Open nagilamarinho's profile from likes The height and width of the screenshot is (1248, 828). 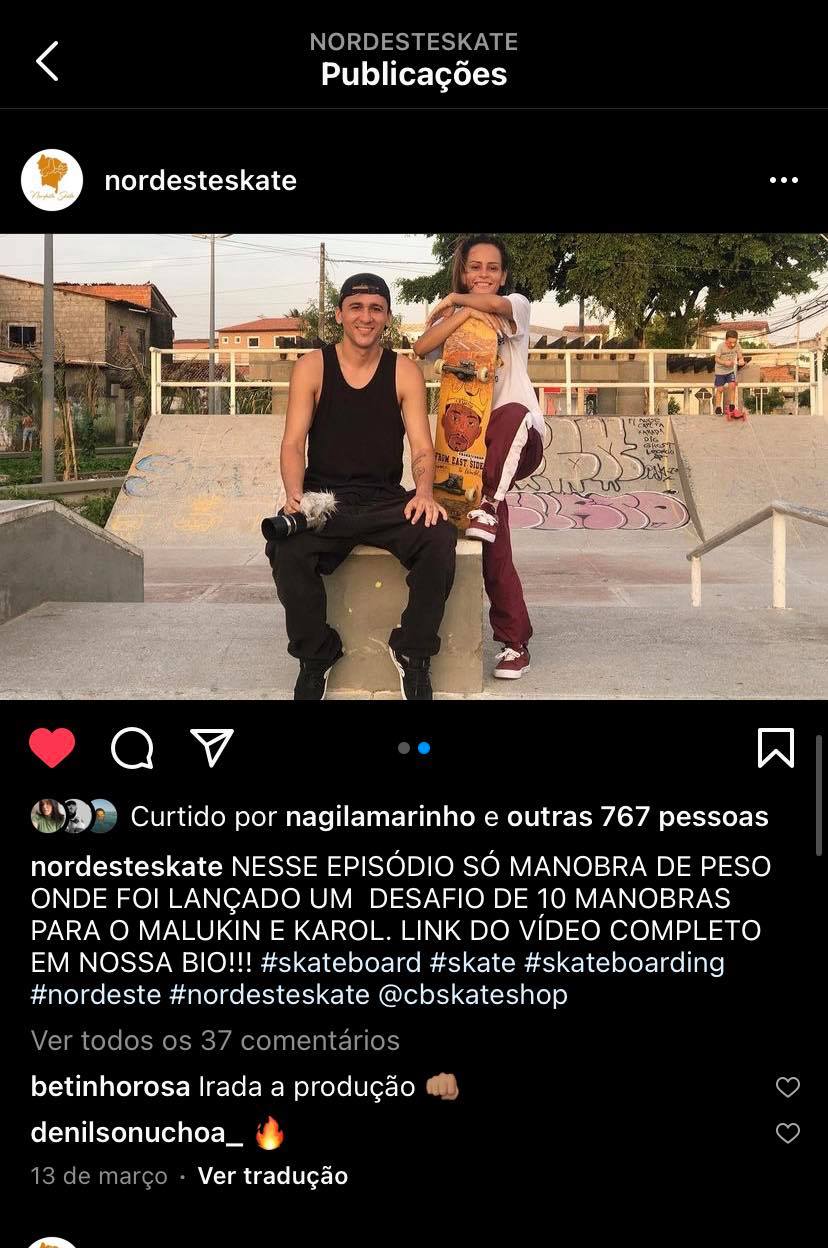click(380, 817)
